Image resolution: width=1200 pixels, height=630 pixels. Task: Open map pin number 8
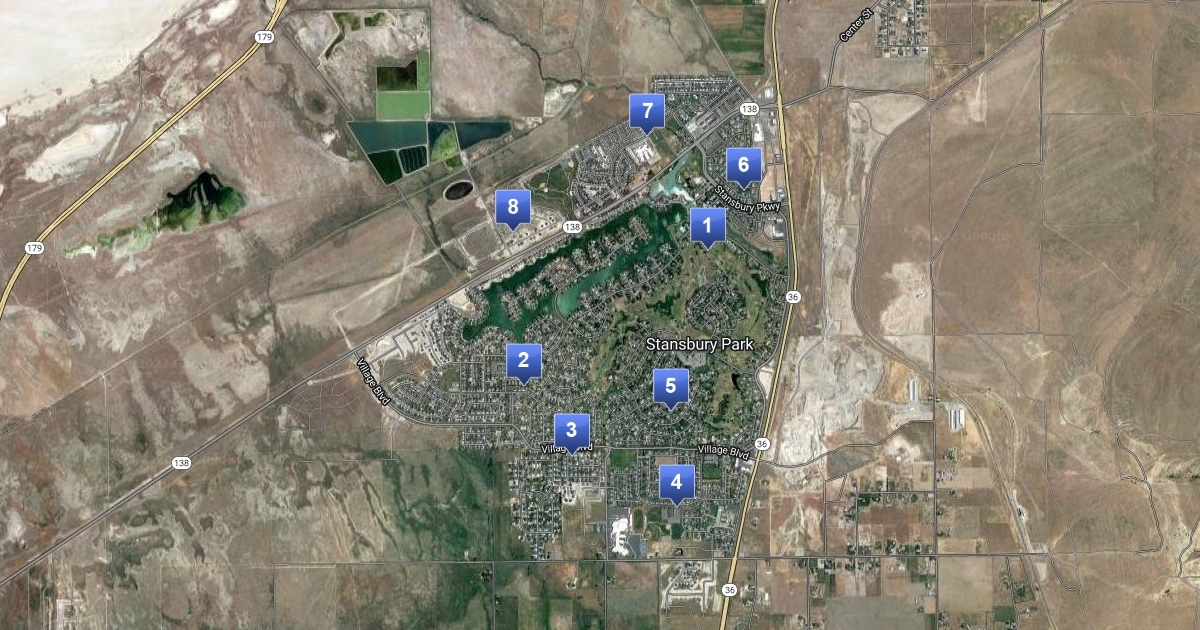513,207
